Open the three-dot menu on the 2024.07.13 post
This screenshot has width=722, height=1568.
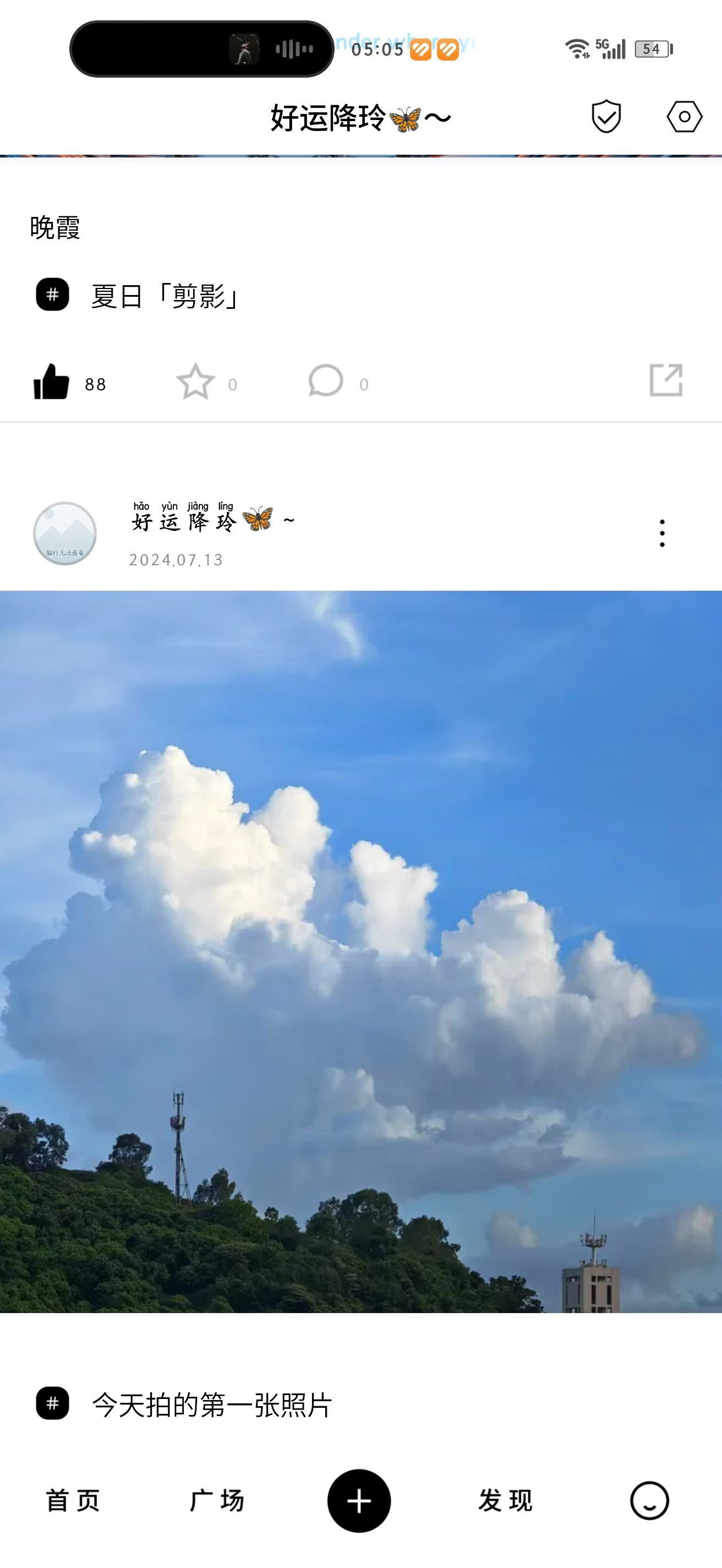[x=662, y=533]
